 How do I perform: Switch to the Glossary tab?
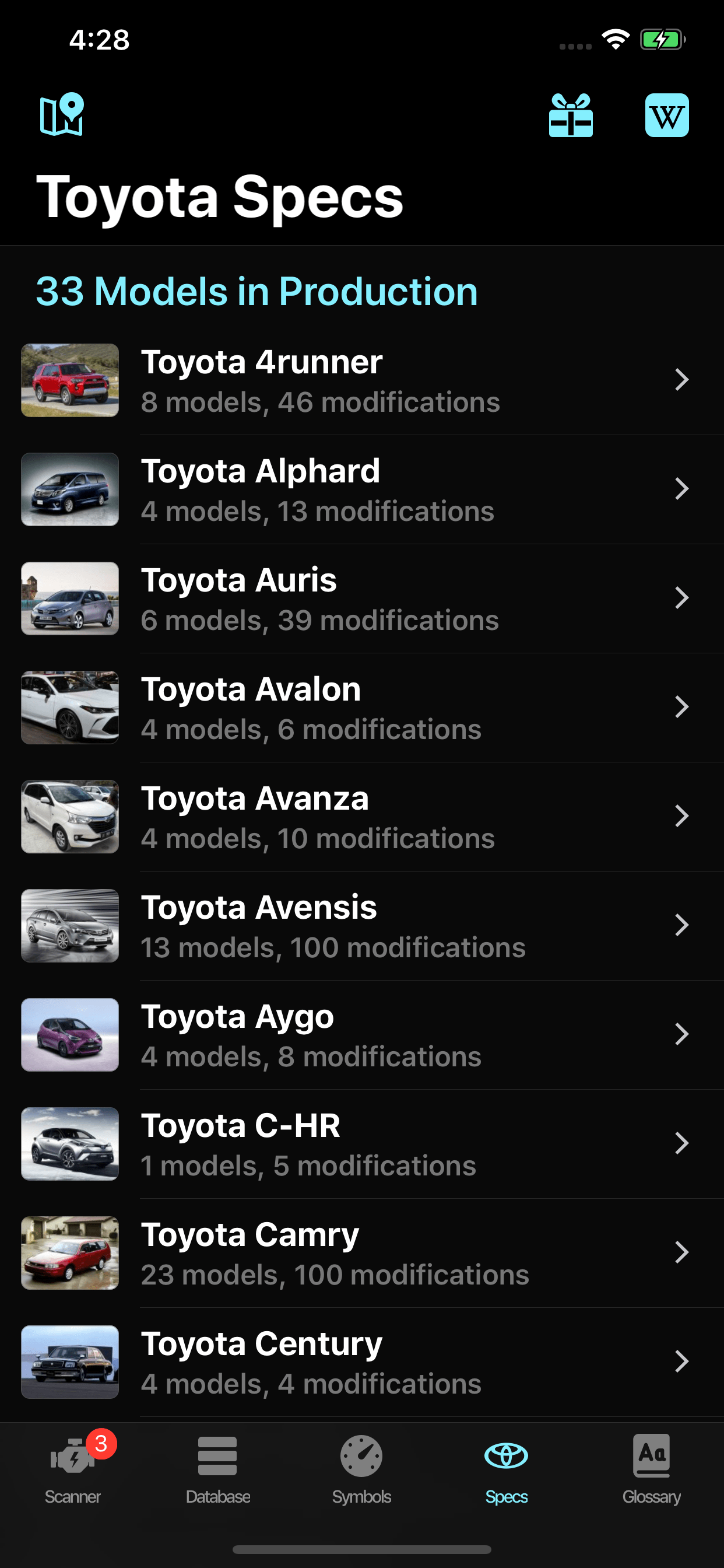pyautogui.click(x=651, y=1468)
